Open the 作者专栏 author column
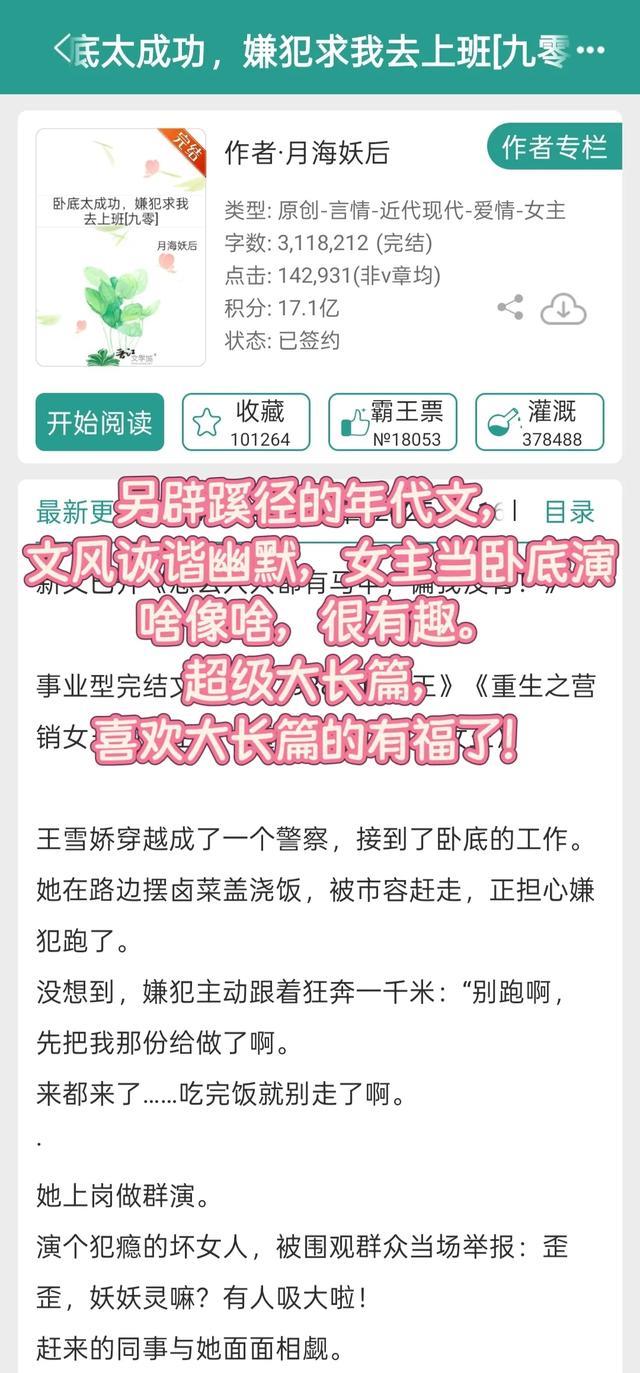The image size is (640, 1373). click(x=554, y=149)
